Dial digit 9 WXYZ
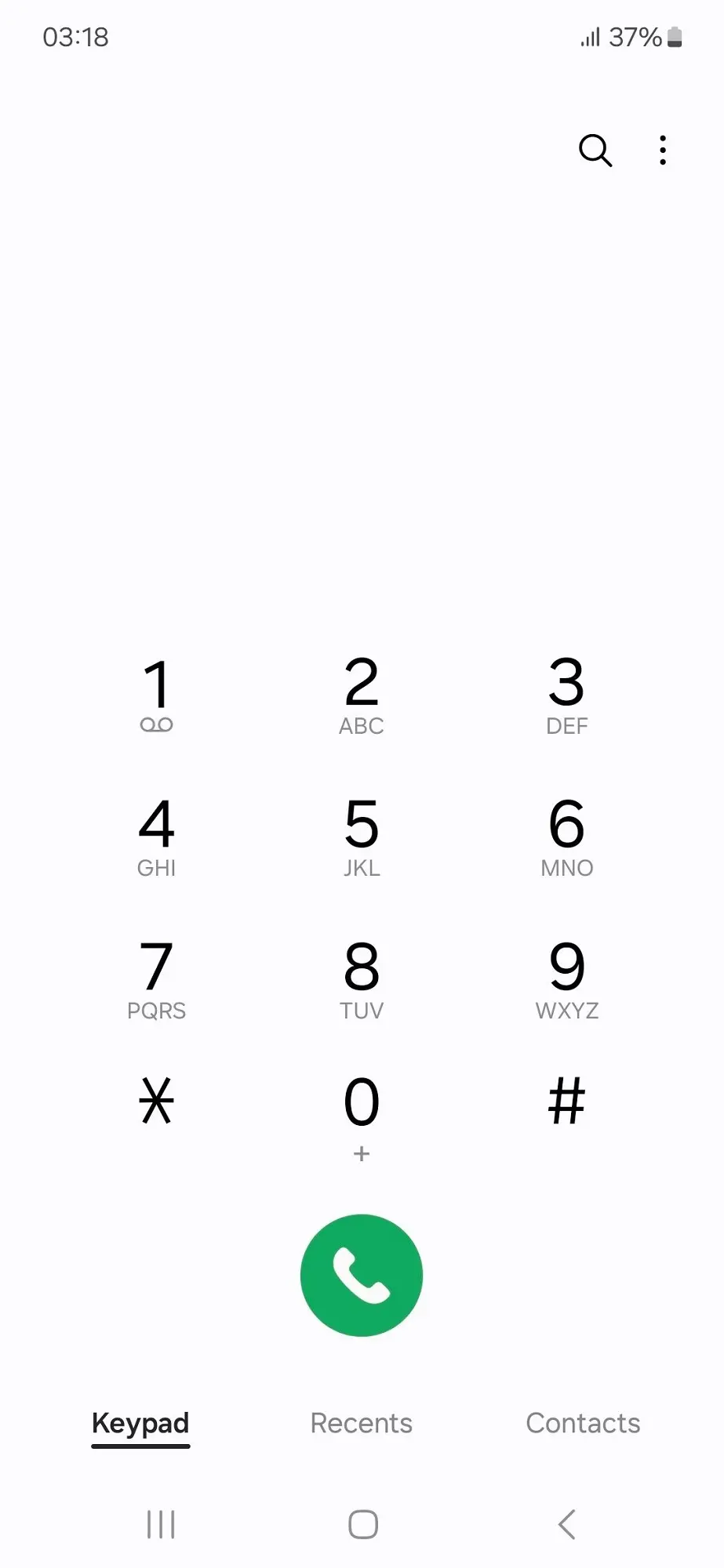 tap(566, 978)
